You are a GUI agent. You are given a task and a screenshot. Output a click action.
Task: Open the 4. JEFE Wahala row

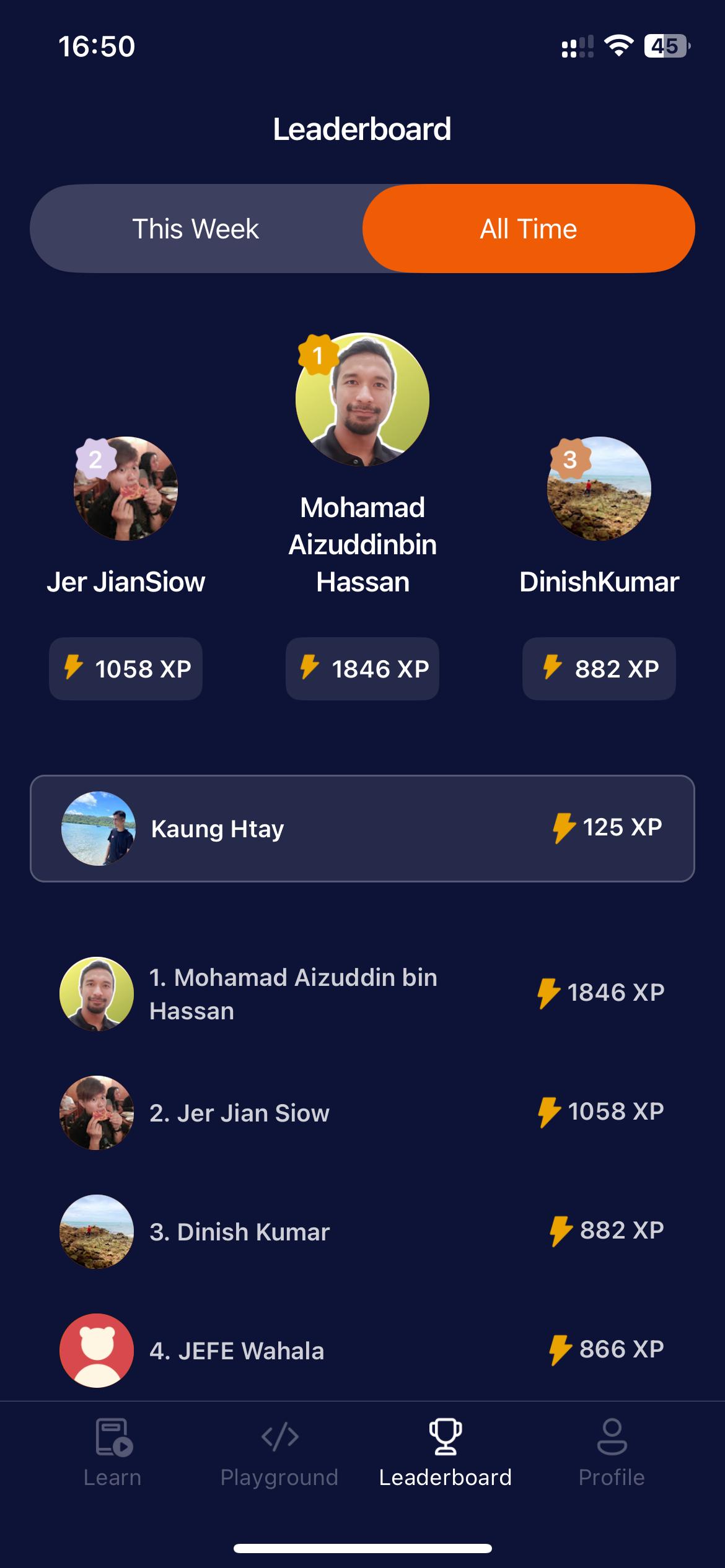pyautogui.click(x=362, y=1350)
